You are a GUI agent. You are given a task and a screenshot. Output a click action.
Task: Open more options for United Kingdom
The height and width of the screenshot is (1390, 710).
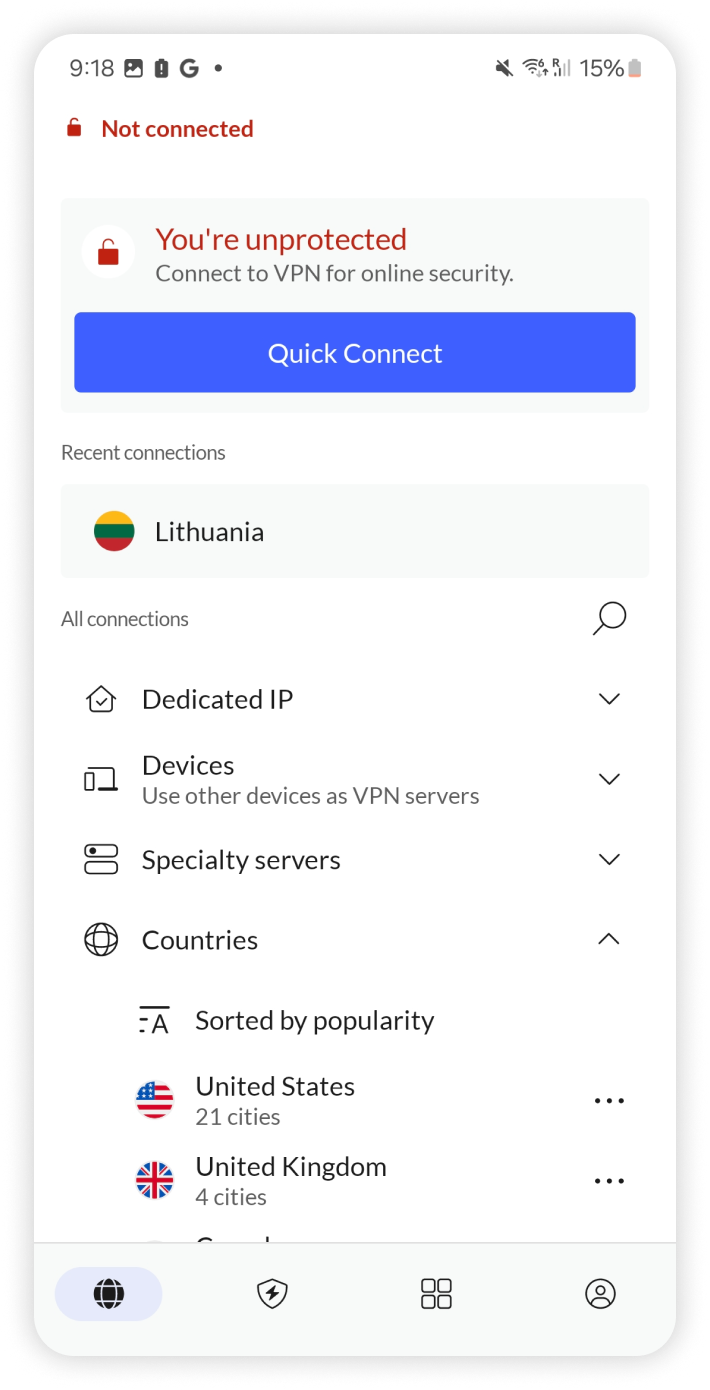click(608, 1180)
